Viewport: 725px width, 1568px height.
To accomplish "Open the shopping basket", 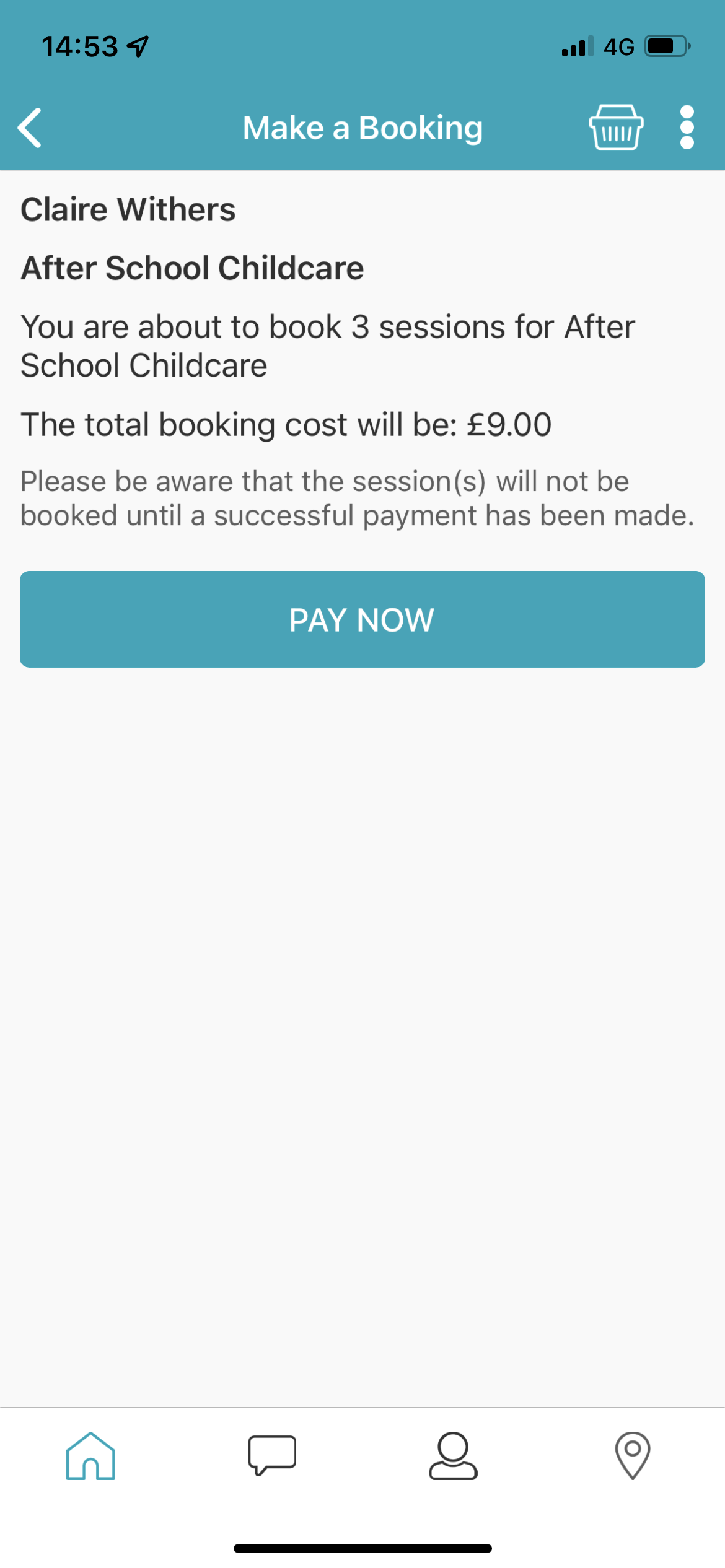I will (616, 127).
